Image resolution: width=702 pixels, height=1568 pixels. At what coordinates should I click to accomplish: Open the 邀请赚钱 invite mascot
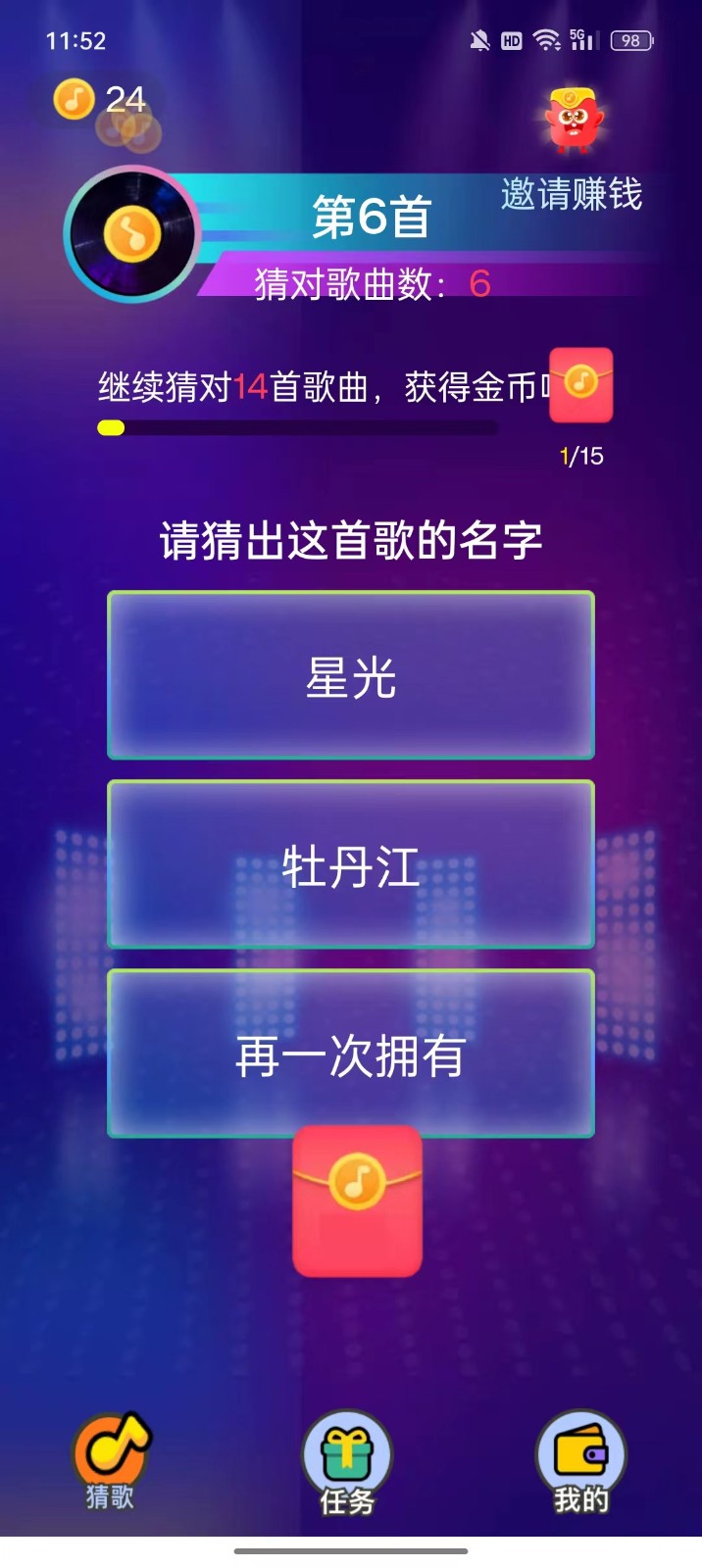point(574,122)
